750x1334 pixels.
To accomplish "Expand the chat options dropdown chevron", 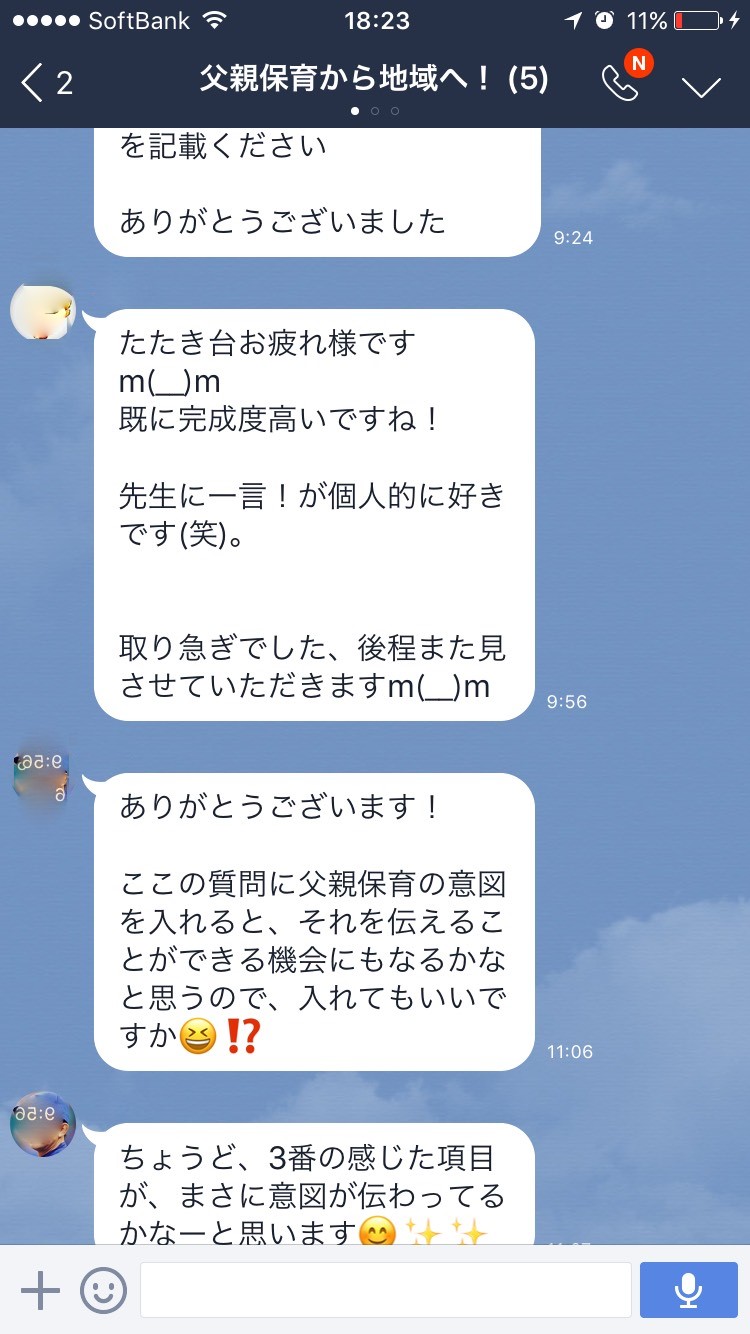I will pyautogui.click(x=701, y=87).
